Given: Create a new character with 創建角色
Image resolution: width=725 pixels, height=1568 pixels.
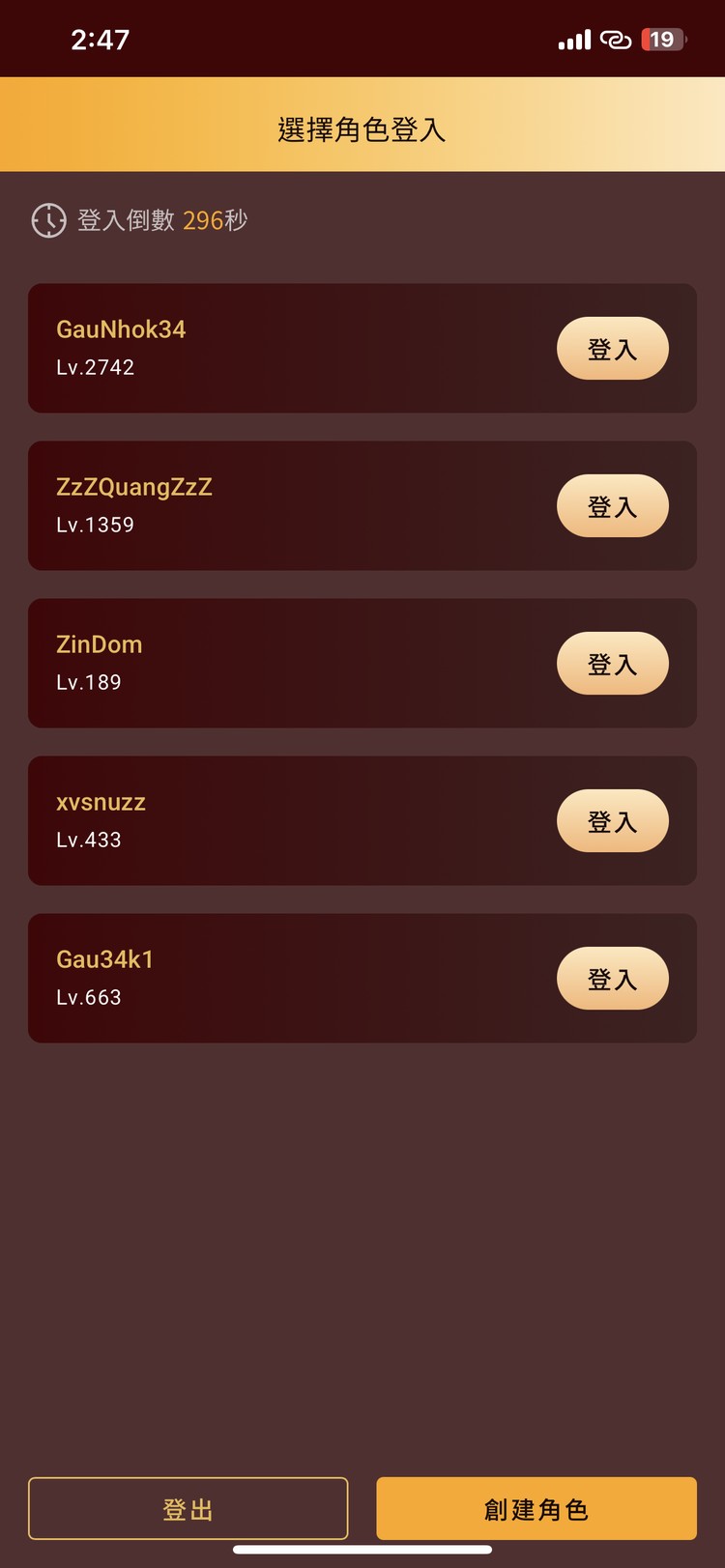Looking at the screenshot, I should tap(536, 1508).
